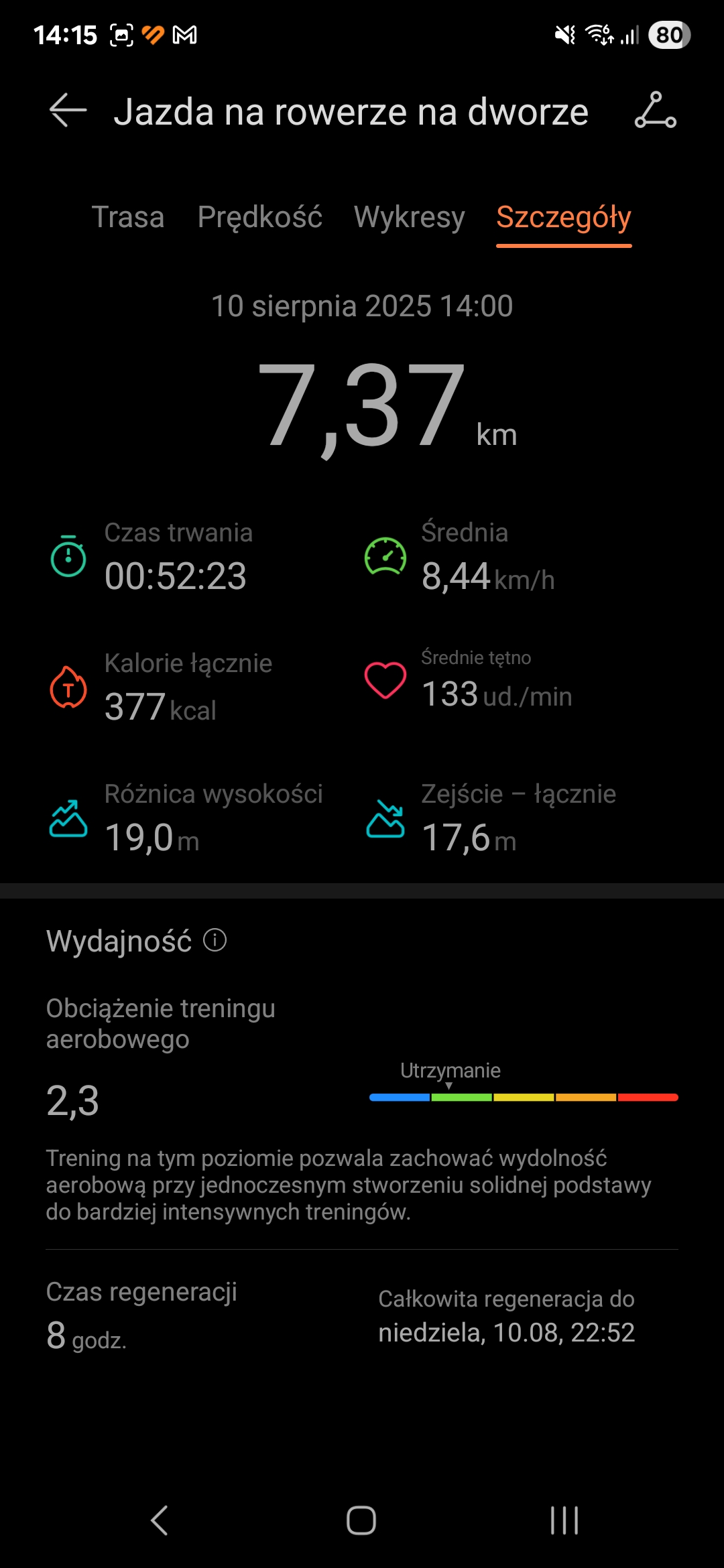Viewport: 724px width, 1568px height.
Task: Open recent apps from navigation bar
Action: (564, 1520)
